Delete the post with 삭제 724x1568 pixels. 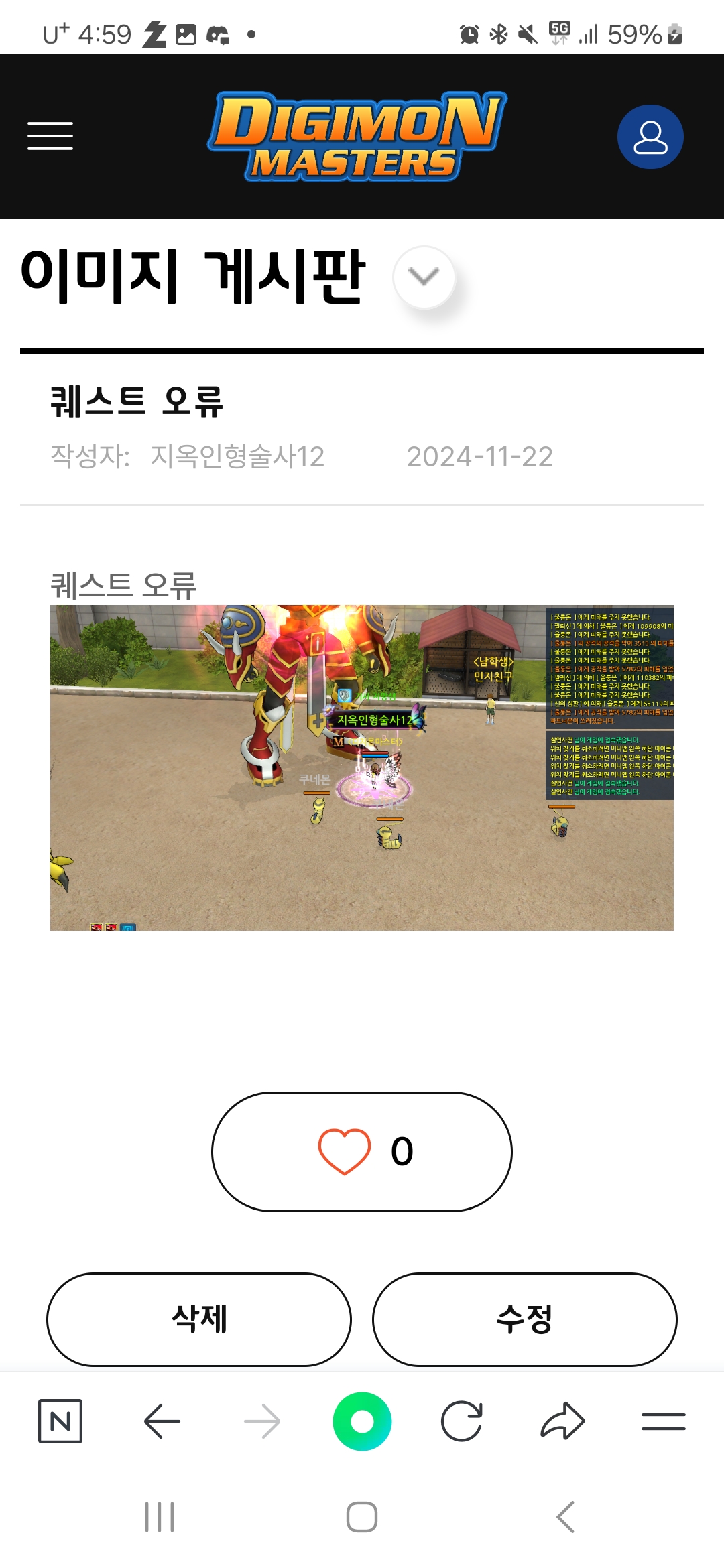199,1319
